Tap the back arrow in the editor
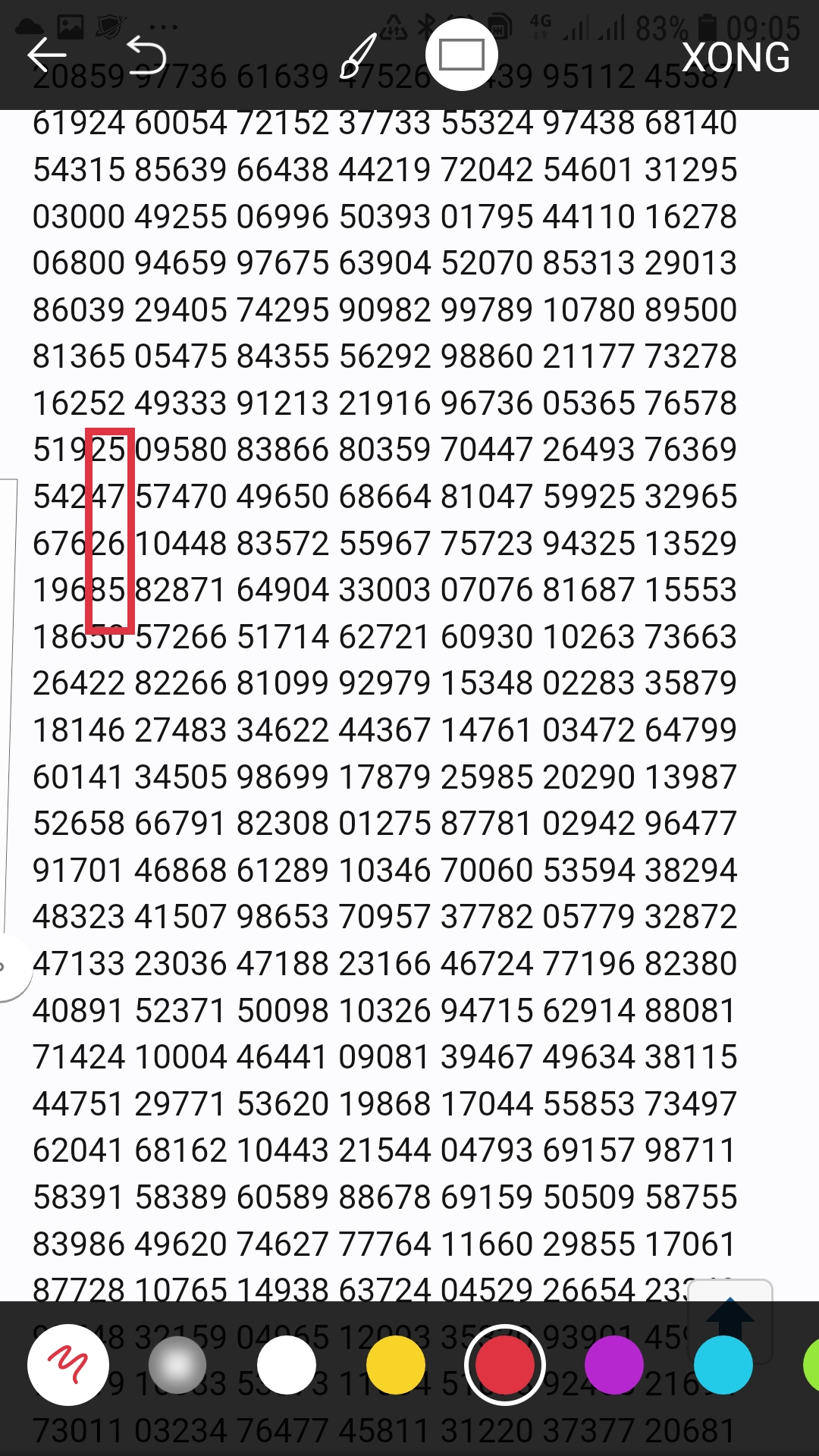Screen dimensions: 819x1456 [x=47, y=55]
